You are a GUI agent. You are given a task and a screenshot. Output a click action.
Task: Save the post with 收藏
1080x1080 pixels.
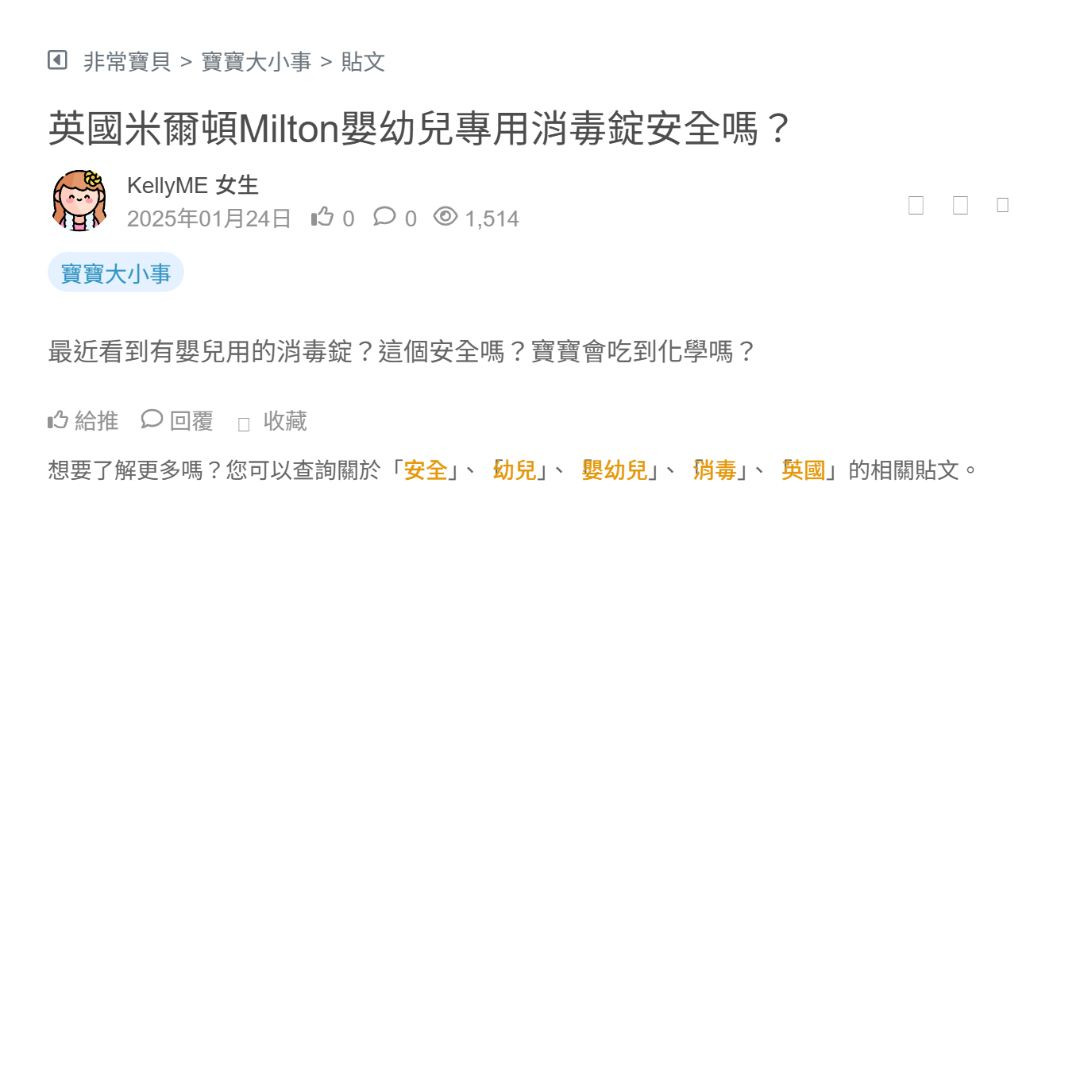pos(273,421)
